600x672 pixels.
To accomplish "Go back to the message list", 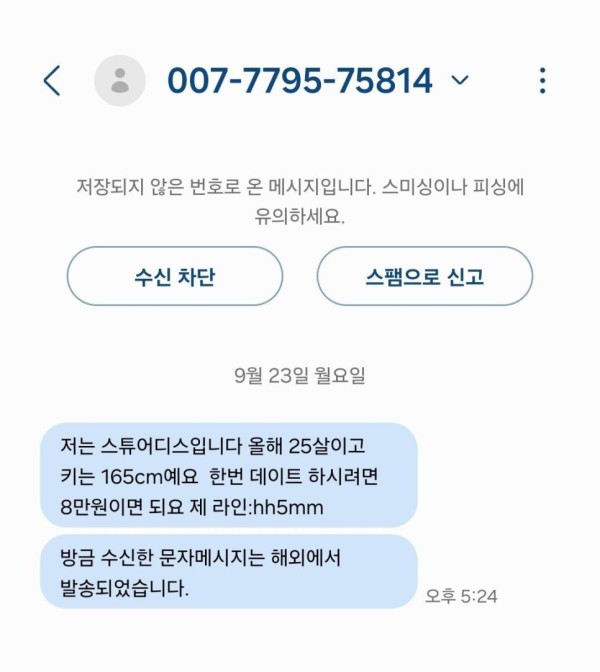I will (x=52, y=81).
